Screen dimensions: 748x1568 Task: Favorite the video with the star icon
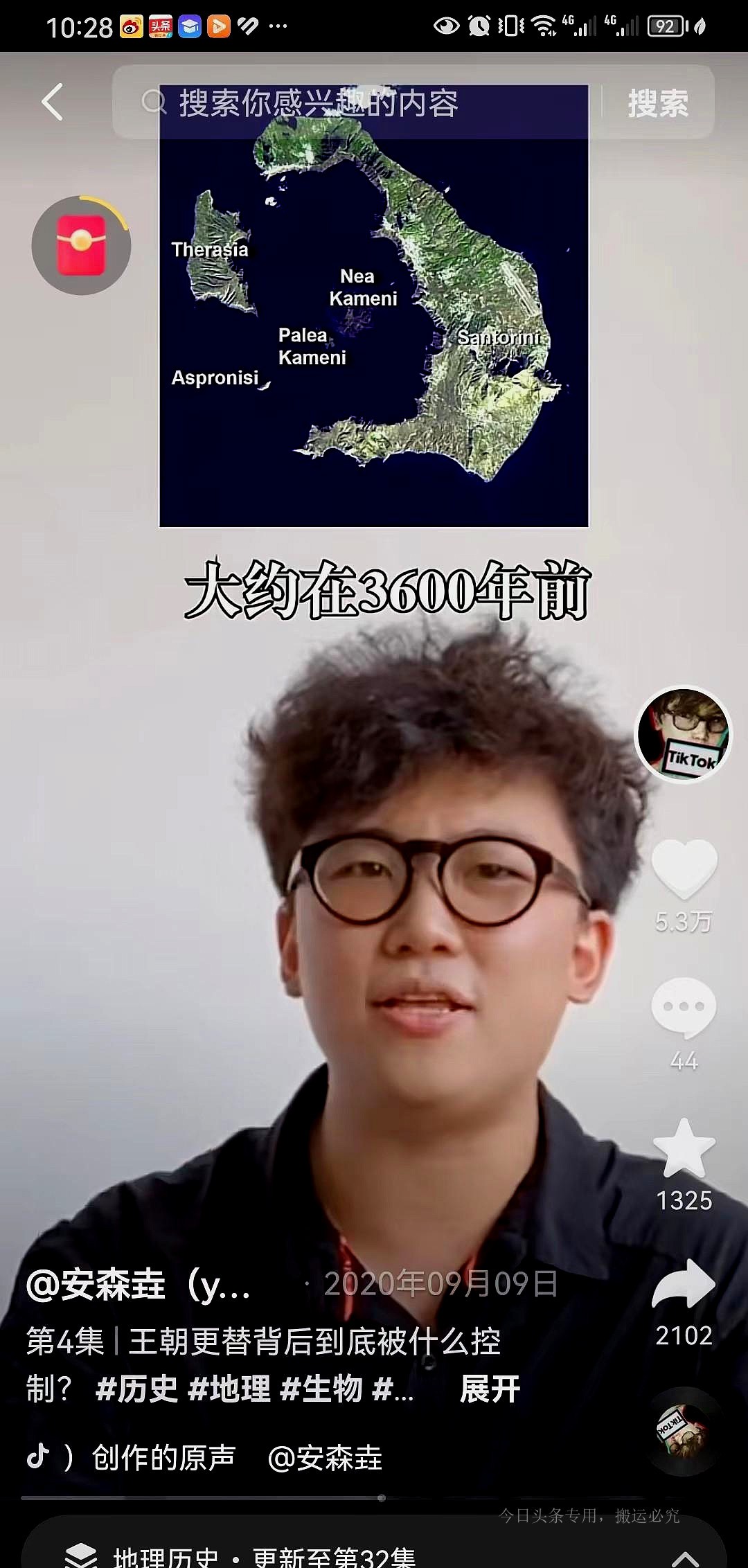[684, 1150]
